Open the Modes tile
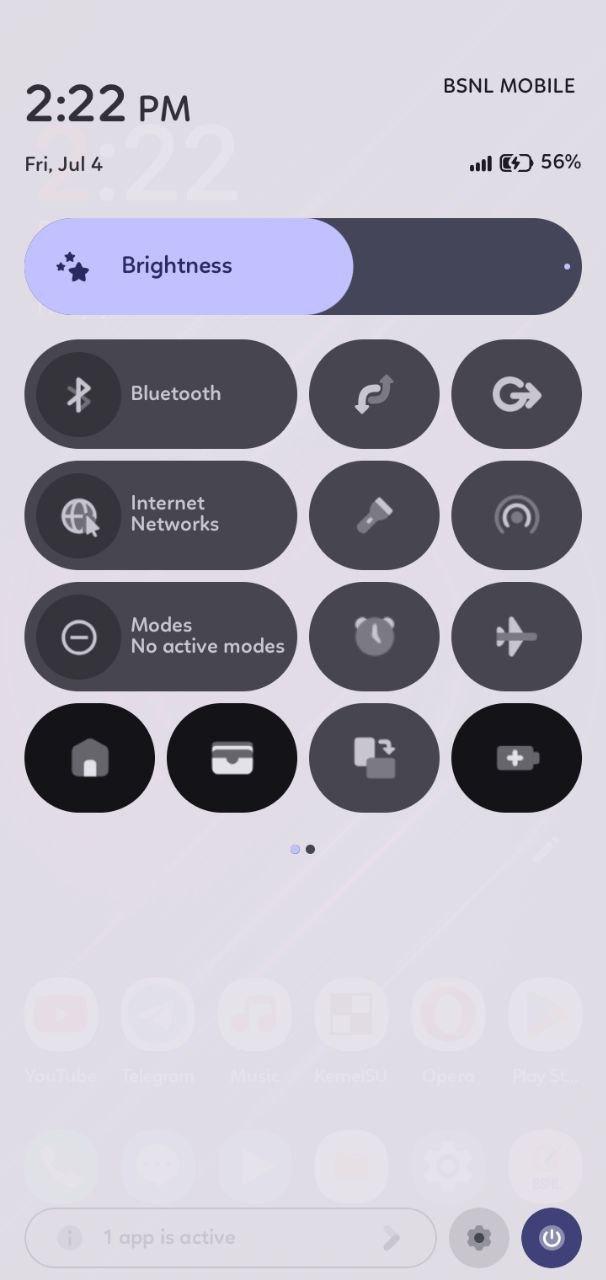 tap(160, 636)
